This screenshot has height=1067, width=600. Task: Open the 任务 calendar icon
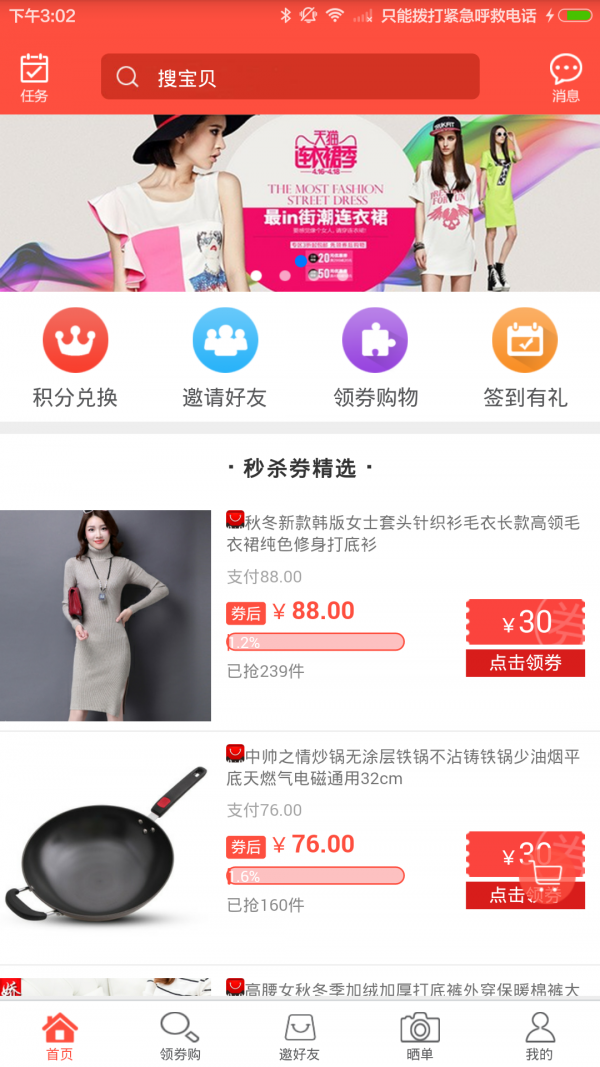[34, 77]
